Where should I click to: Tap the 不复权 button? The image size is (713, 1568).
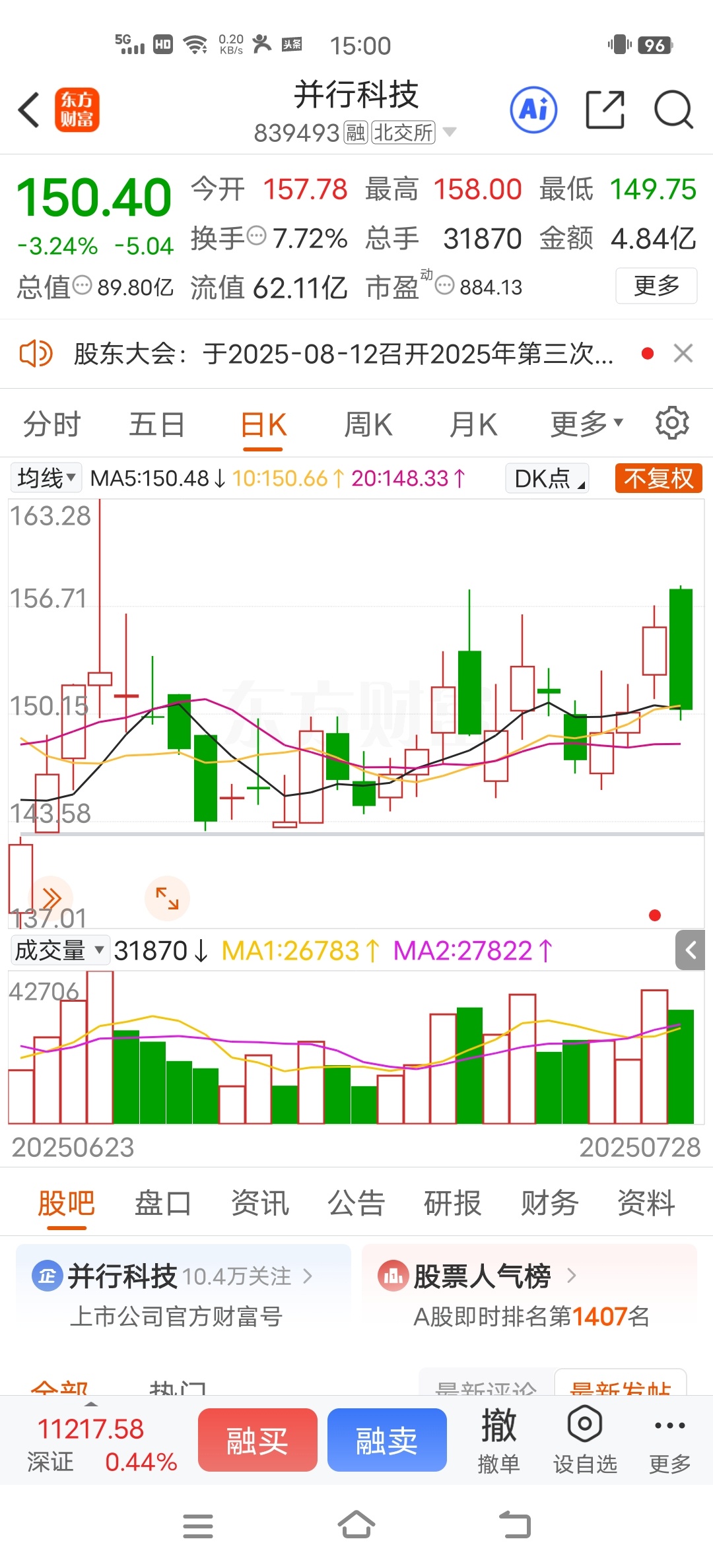(x=658, y=478)
